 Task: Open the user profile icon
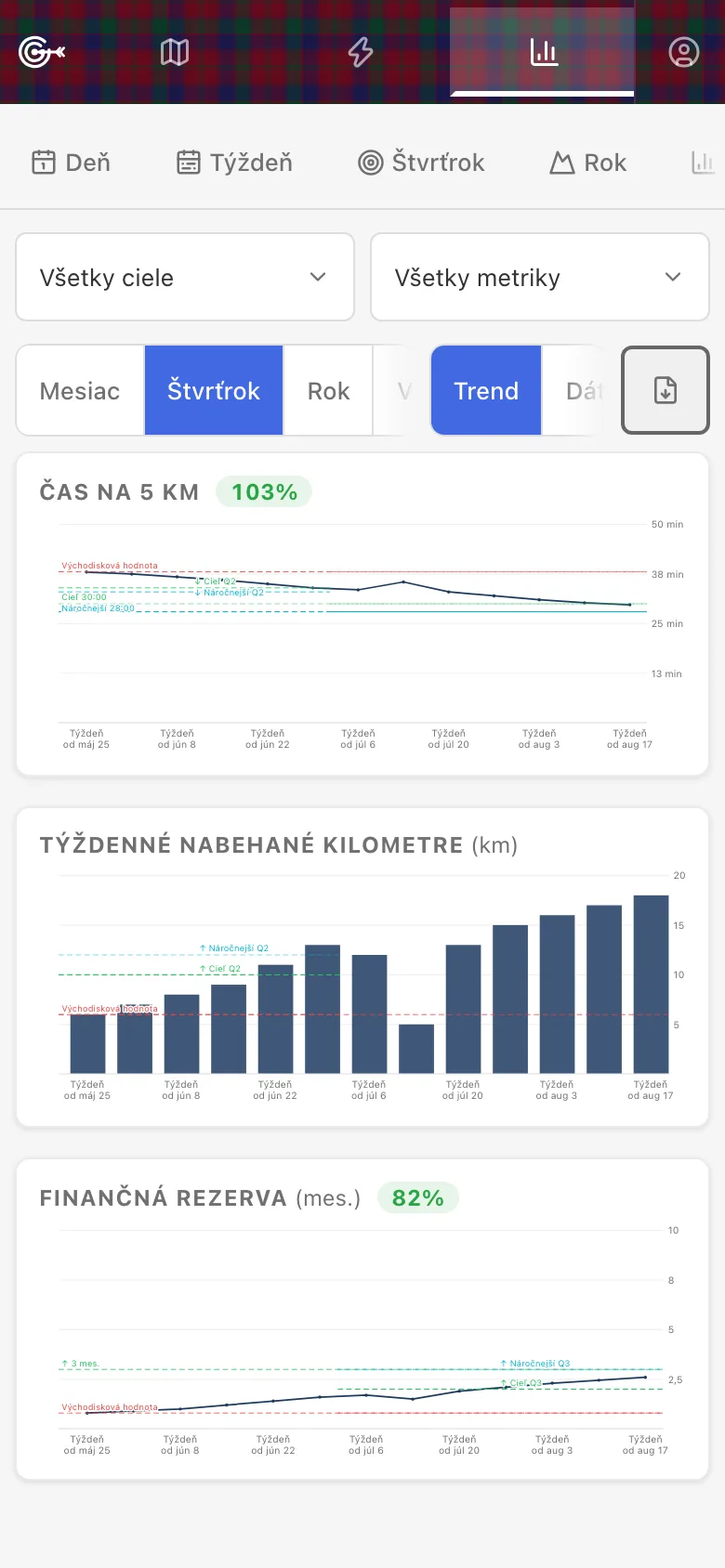pyautogui.click(x=683, y=52)
